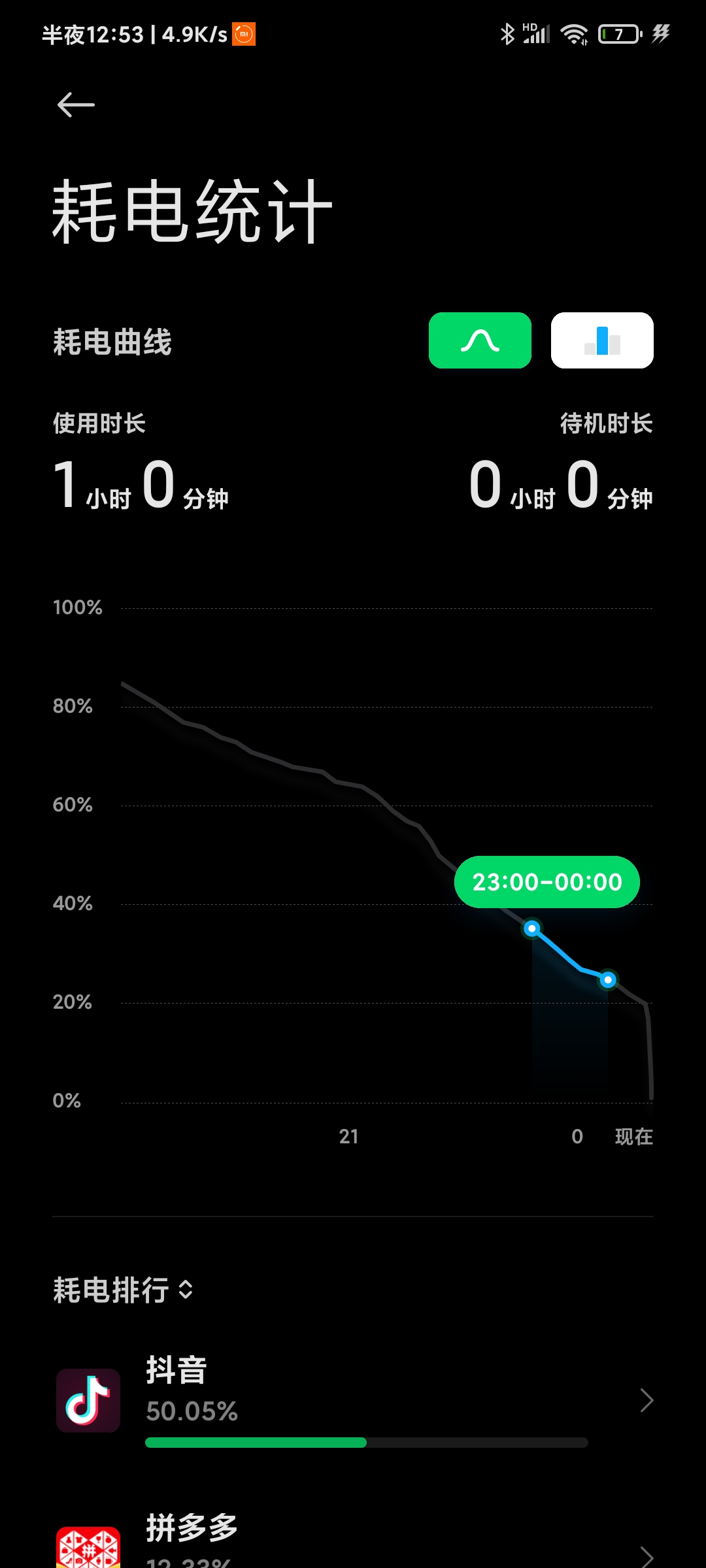The image size is (706, 1568).
Task: Tap the left blue point on the curve
Action: click(532, 928)
